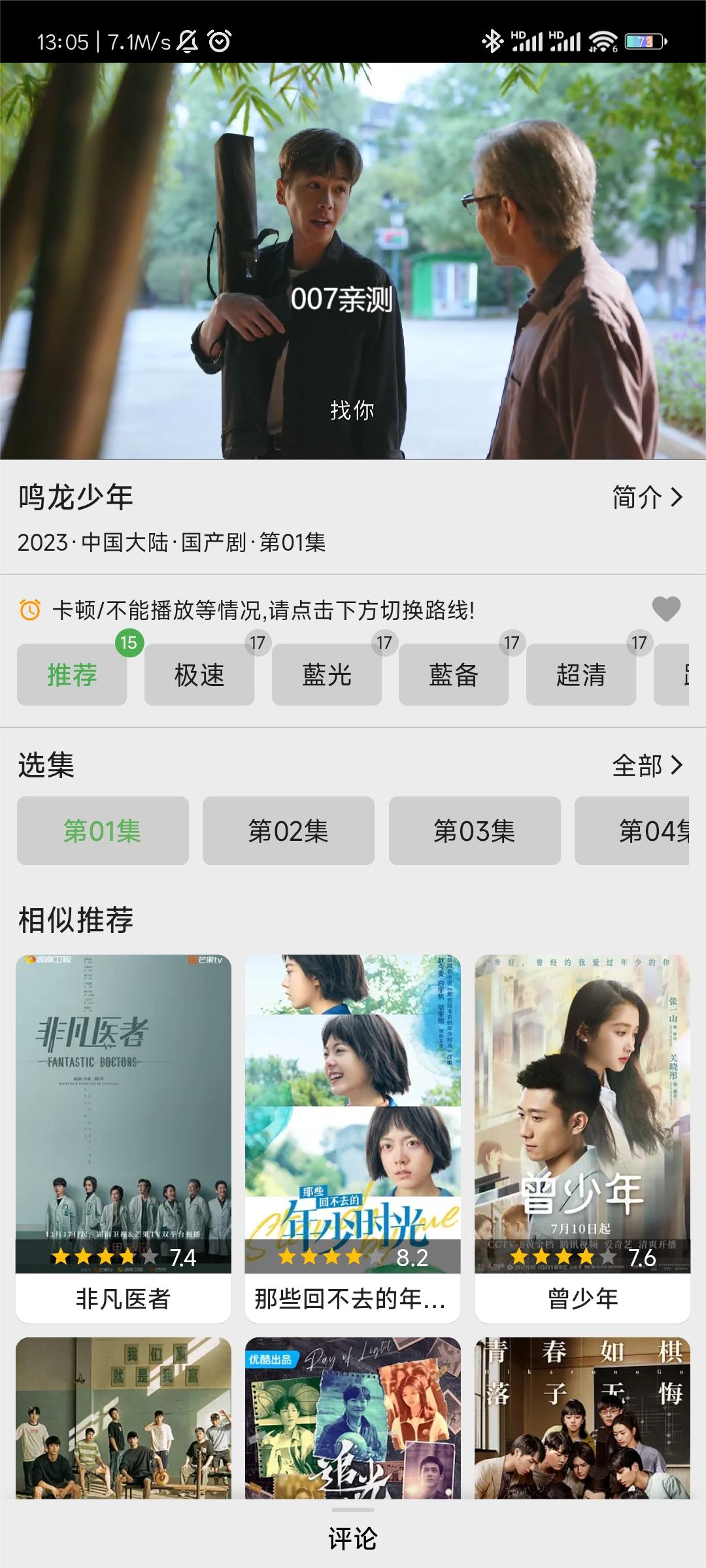Select episode 第02集
The height and width of the screenshot is (1568, 706).
coord(288,830)
